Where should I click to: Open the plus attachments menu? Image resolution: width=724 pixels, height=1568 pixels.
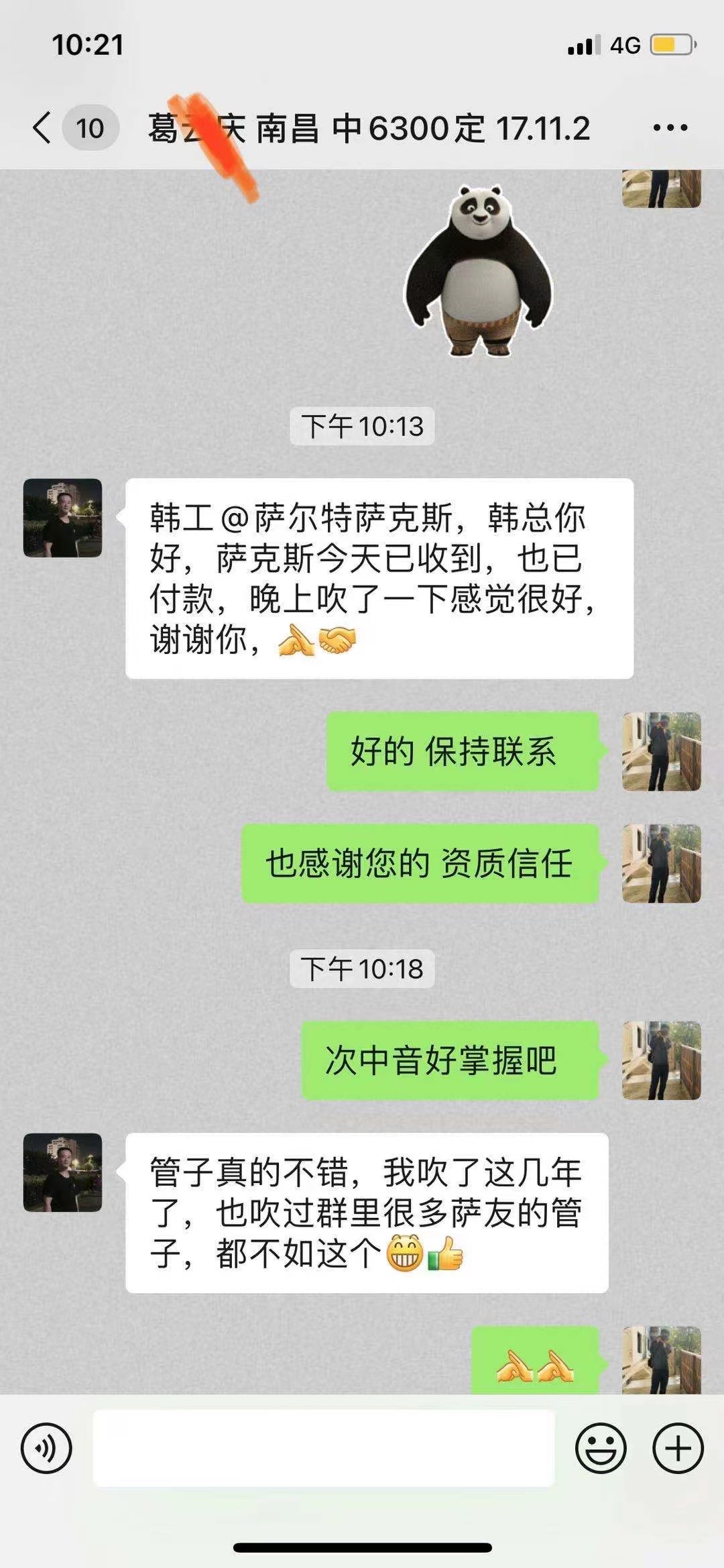(x=678, y=1448)
